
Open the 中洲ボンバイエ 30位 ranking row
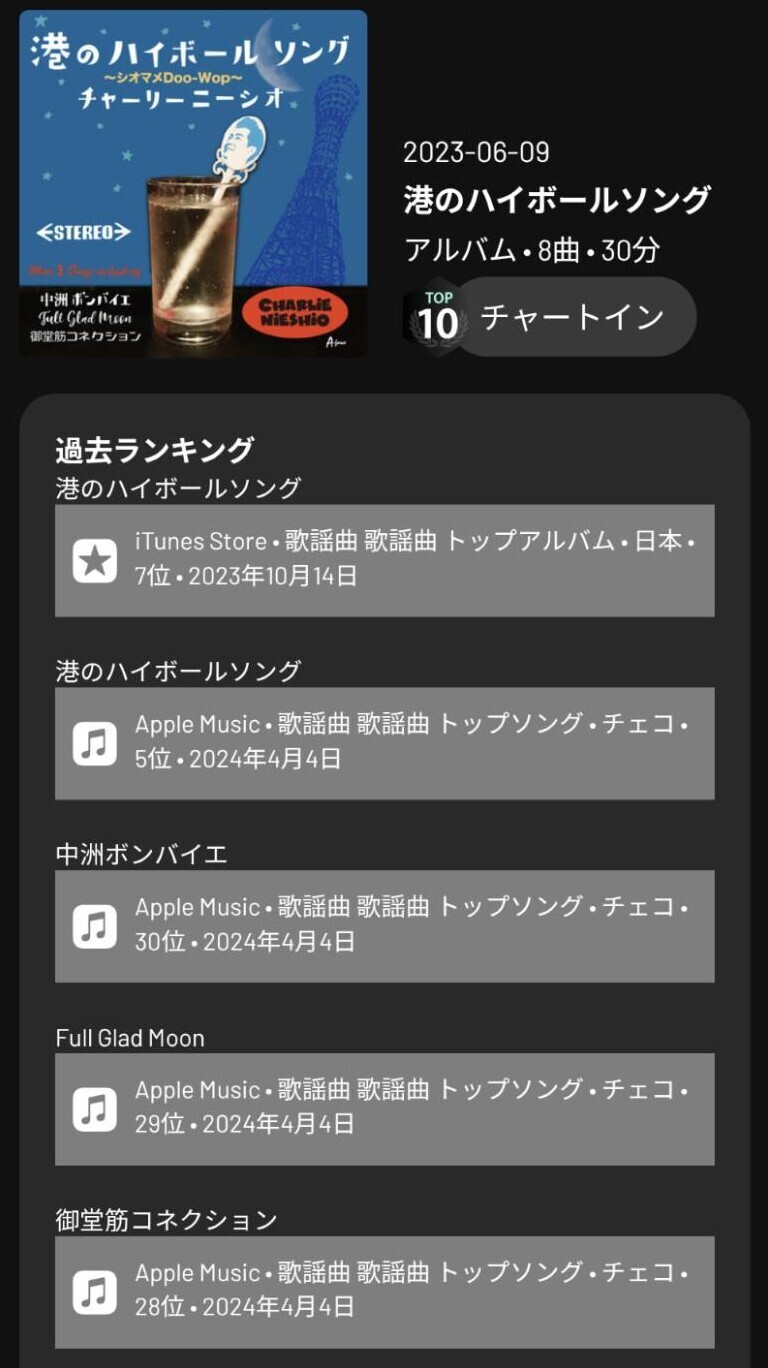click(385, 926)
